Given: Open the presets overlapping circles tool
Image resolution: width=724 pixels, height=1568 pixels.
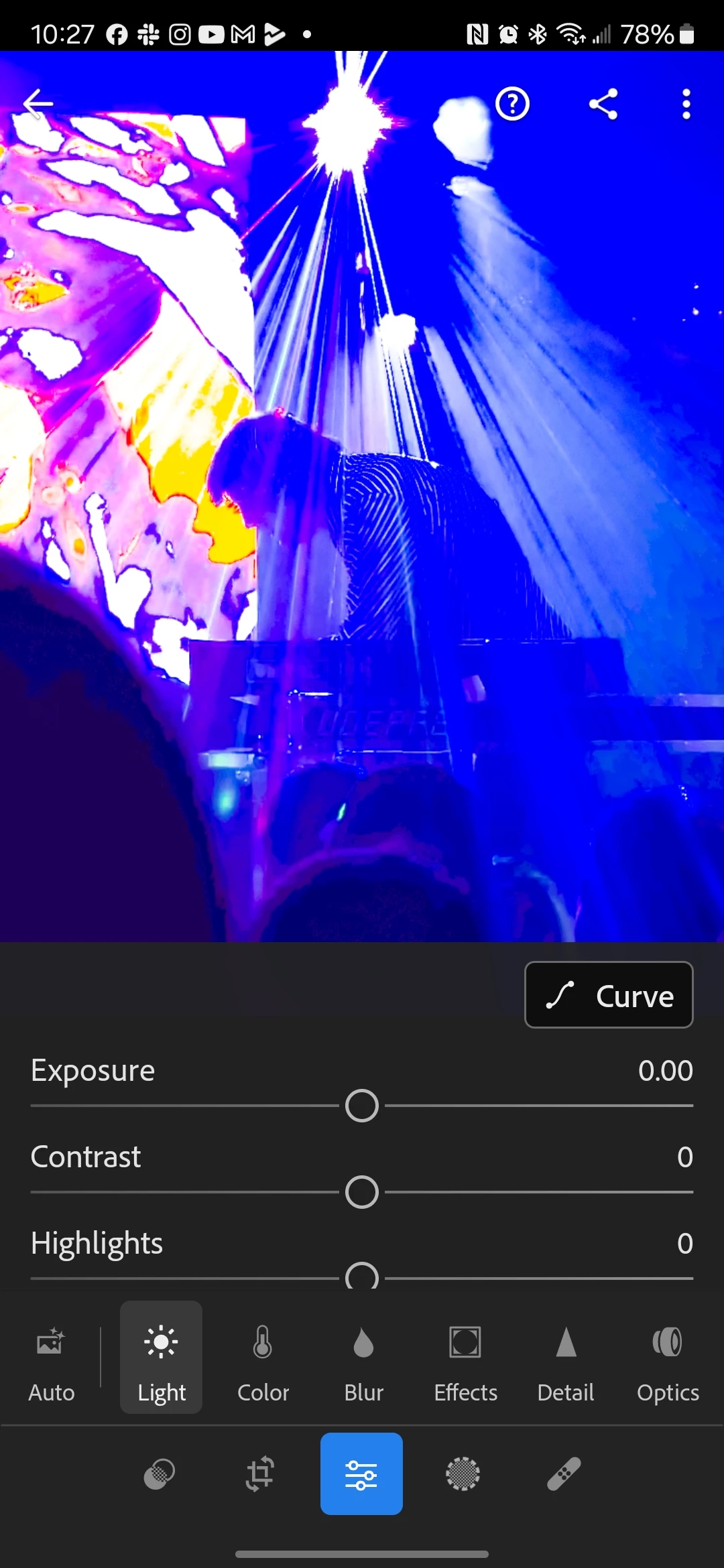Looking at the screenshot, I should coord(160,1474).
